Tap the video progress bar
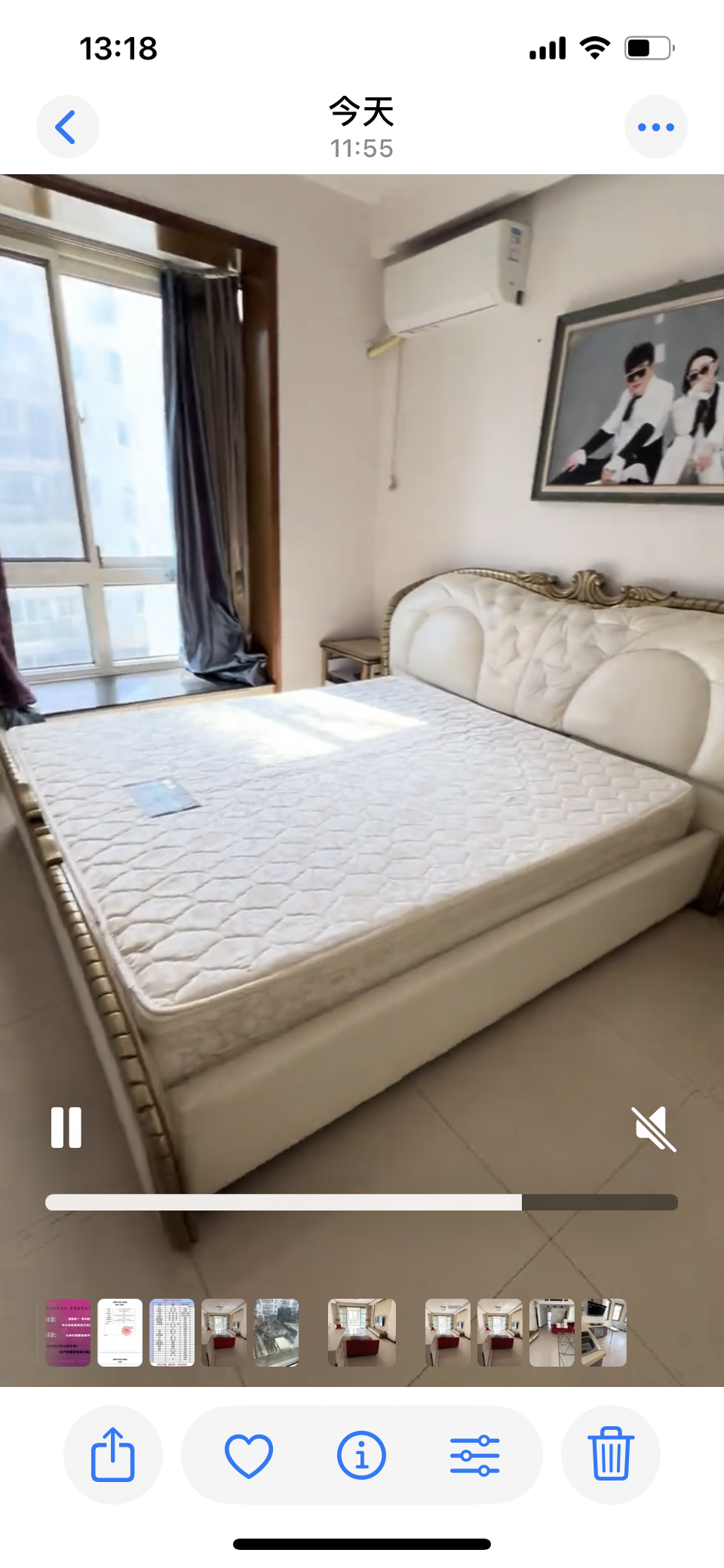 [361, 1202]
